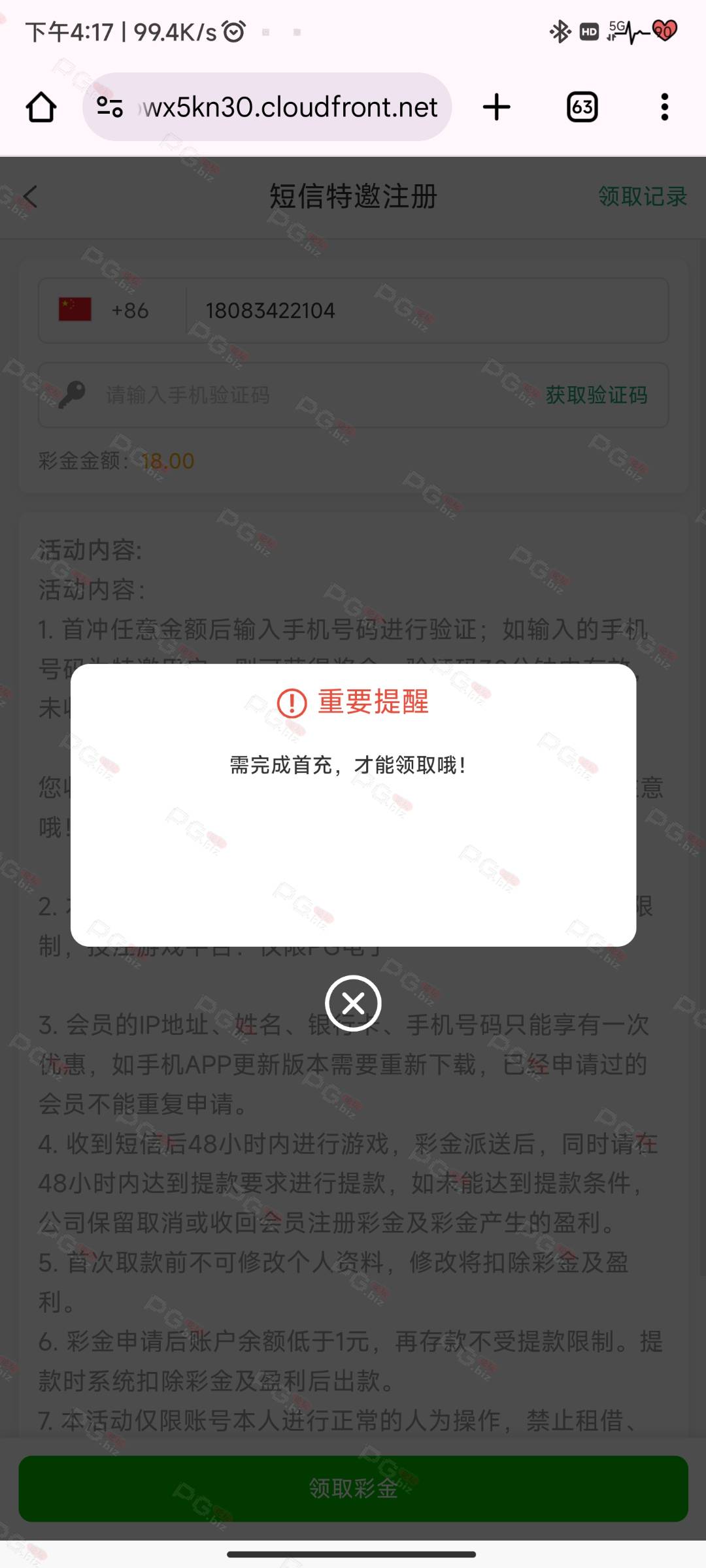Go to the browser home page
Screen dimensions: 706x1568
coord(41,107)
